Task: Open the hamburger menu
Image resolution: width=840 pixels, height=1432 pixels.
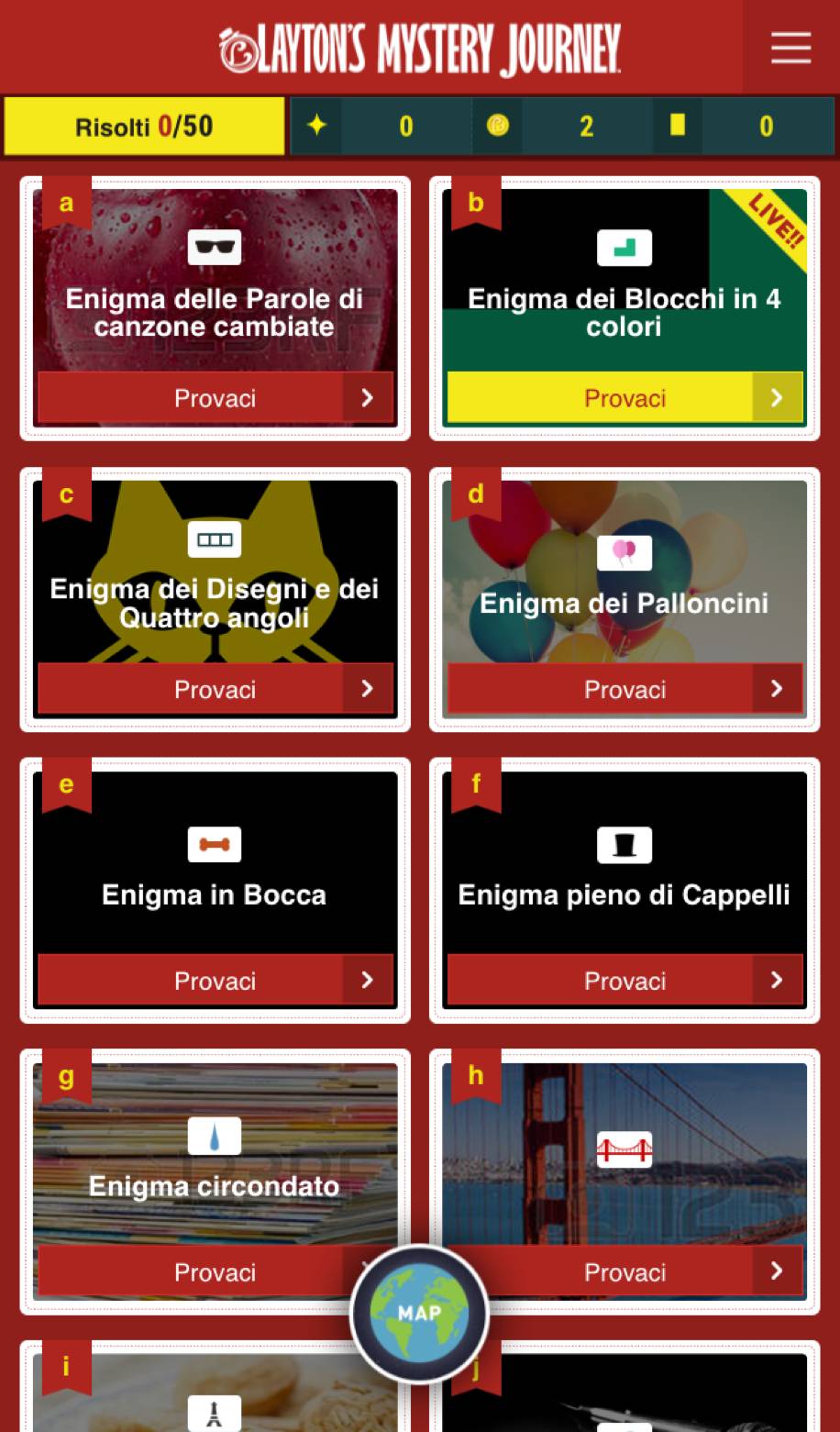Action: click(790, 47)
